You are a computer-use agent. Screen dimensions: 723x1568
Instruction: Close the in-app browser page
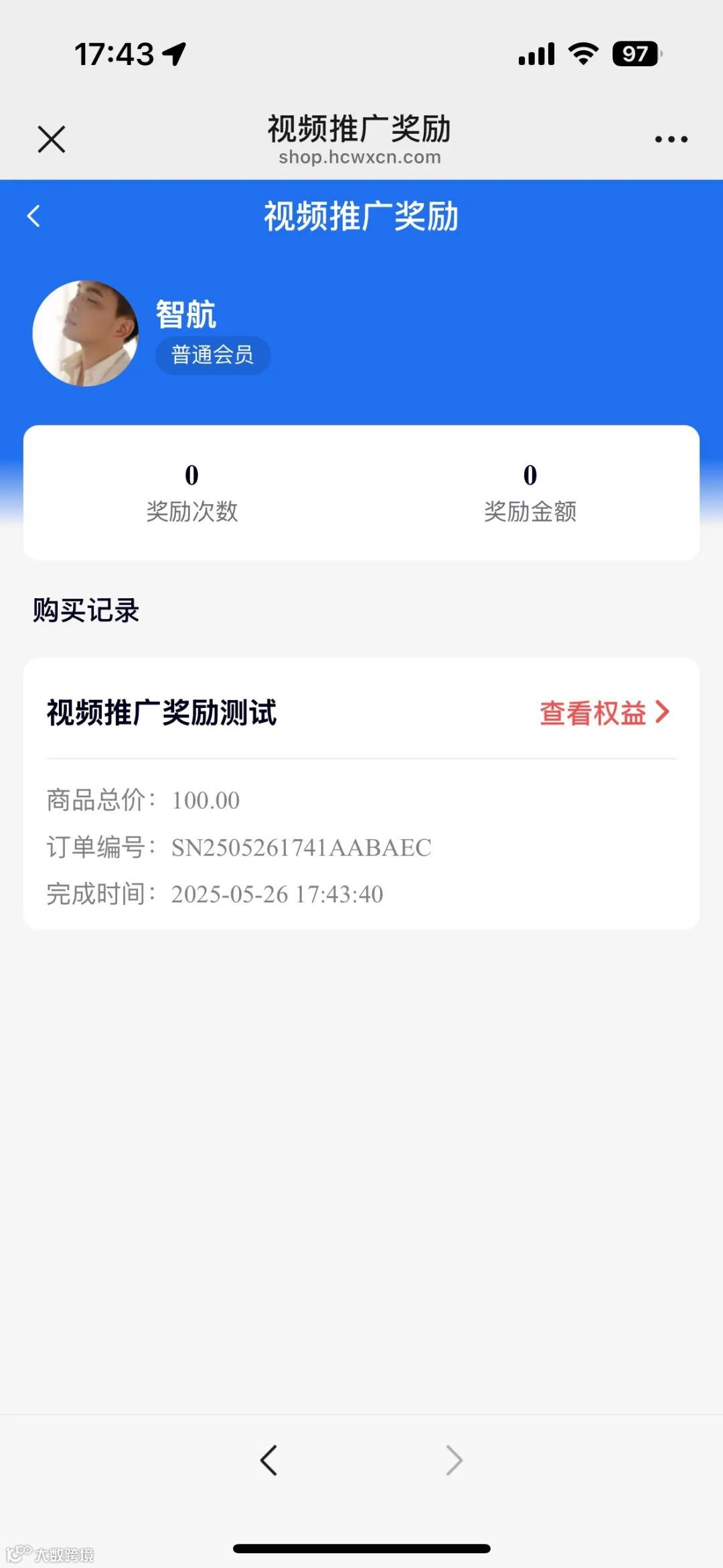pos(52,139)
